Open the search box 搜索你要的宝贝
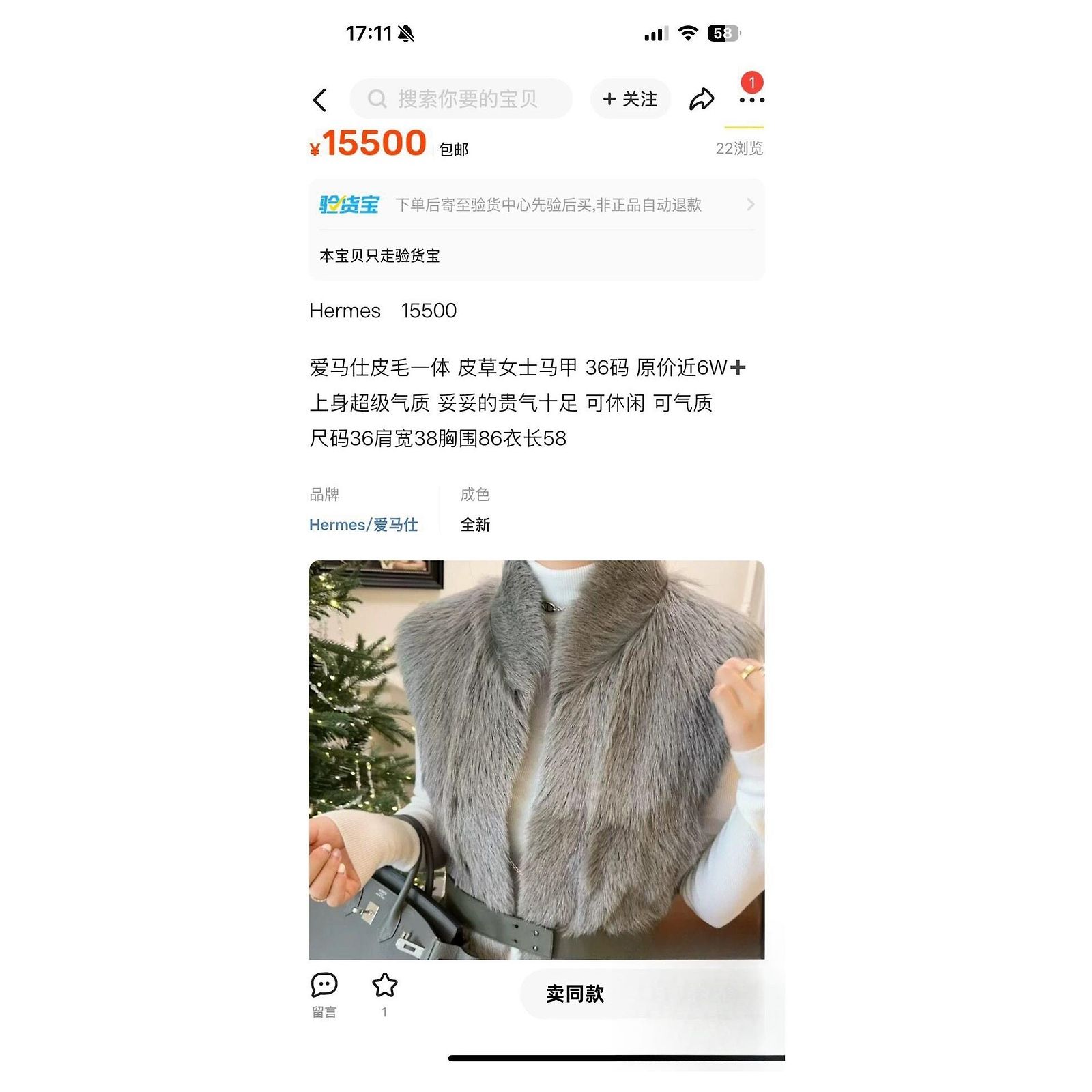This screenshot has width=1092, height=1092. click(x=461, y=99)
